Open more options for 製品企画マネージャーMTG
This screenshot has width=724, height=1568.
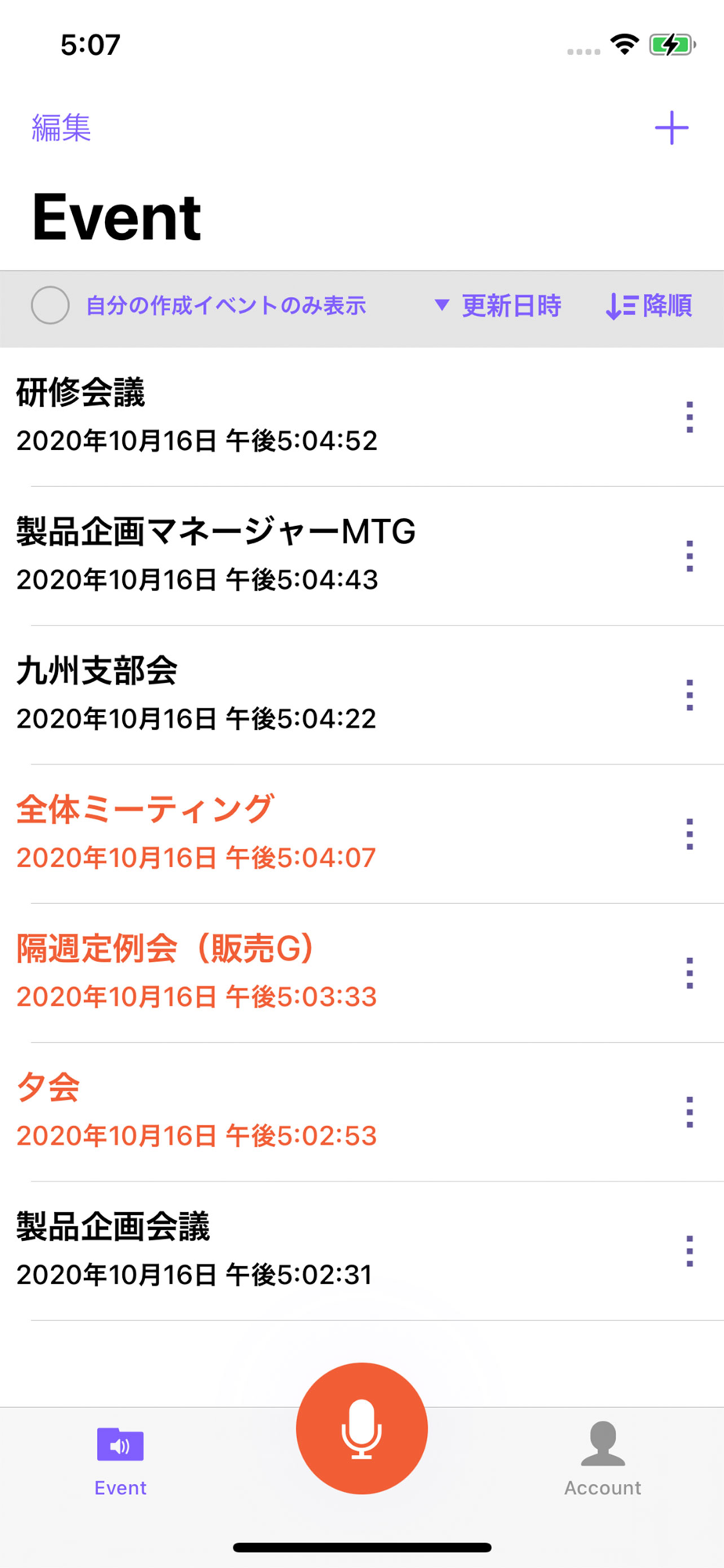[x=690, y=556]
